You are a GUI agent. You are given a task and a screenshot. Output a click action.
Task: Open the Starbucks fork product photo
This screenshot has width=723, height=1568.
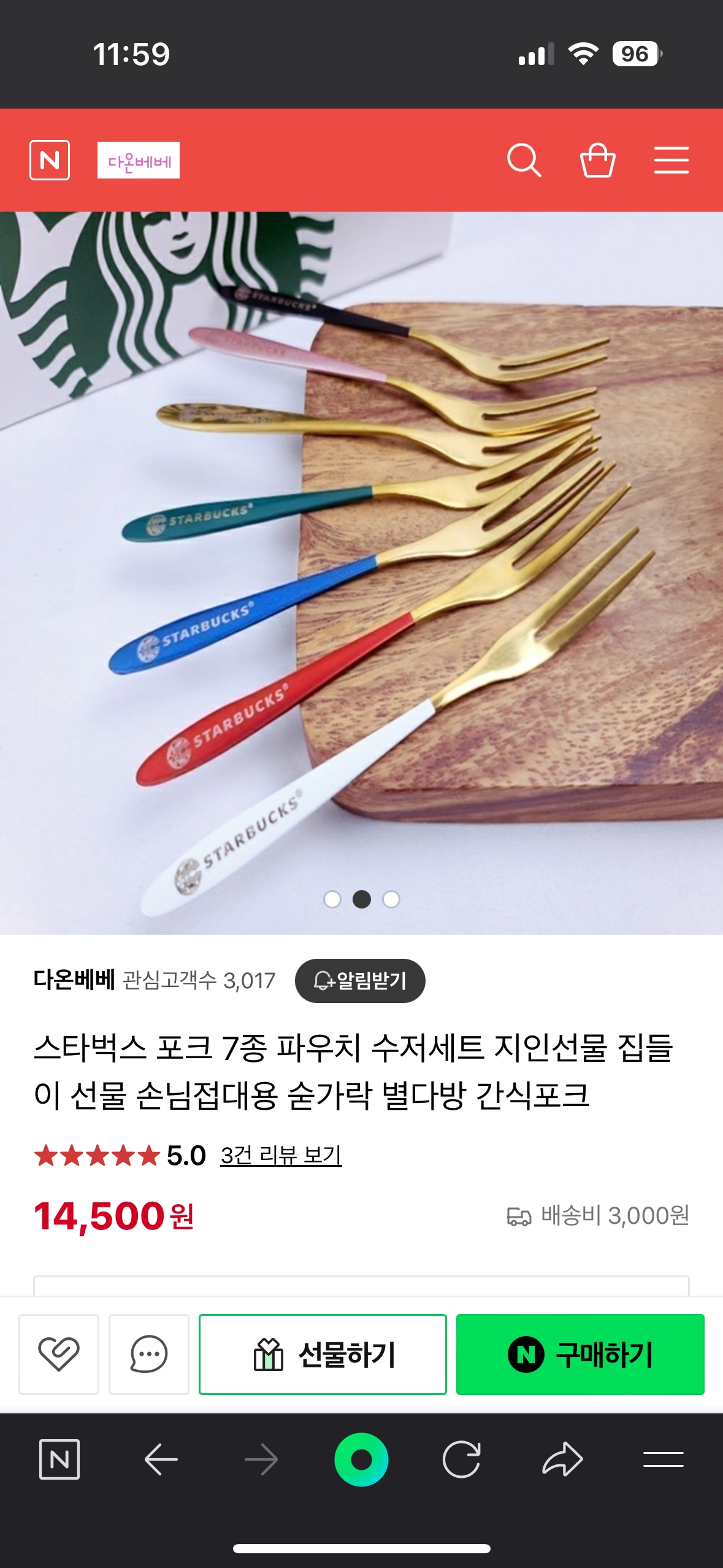coord(361,571)
